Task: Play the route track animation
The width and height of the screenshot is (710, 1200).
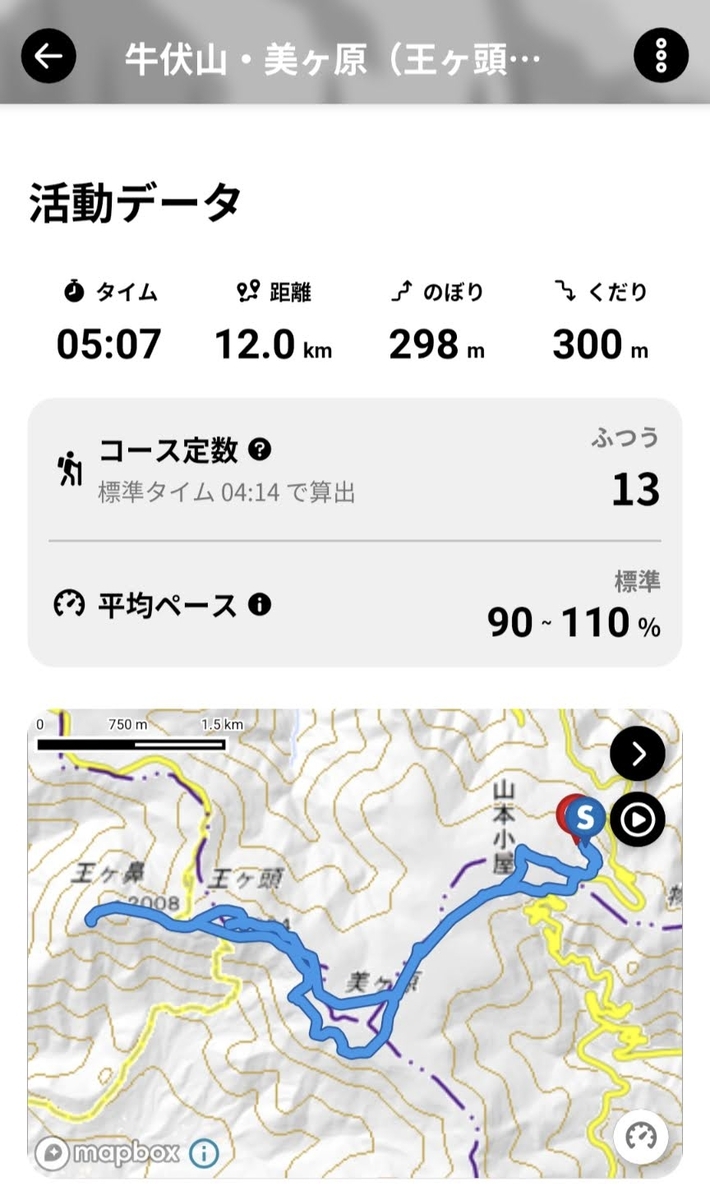Action: coord(637,820)
